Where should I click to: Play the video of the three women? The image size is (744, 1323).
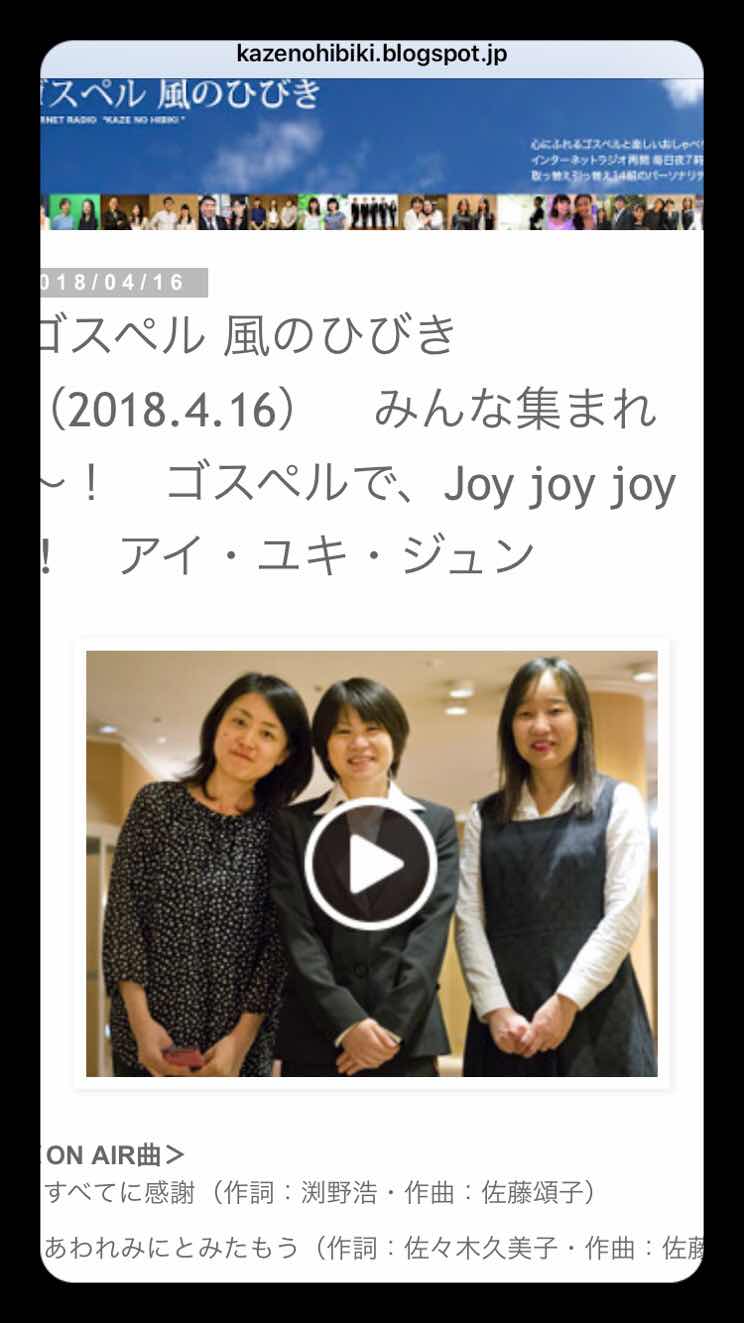371,864
